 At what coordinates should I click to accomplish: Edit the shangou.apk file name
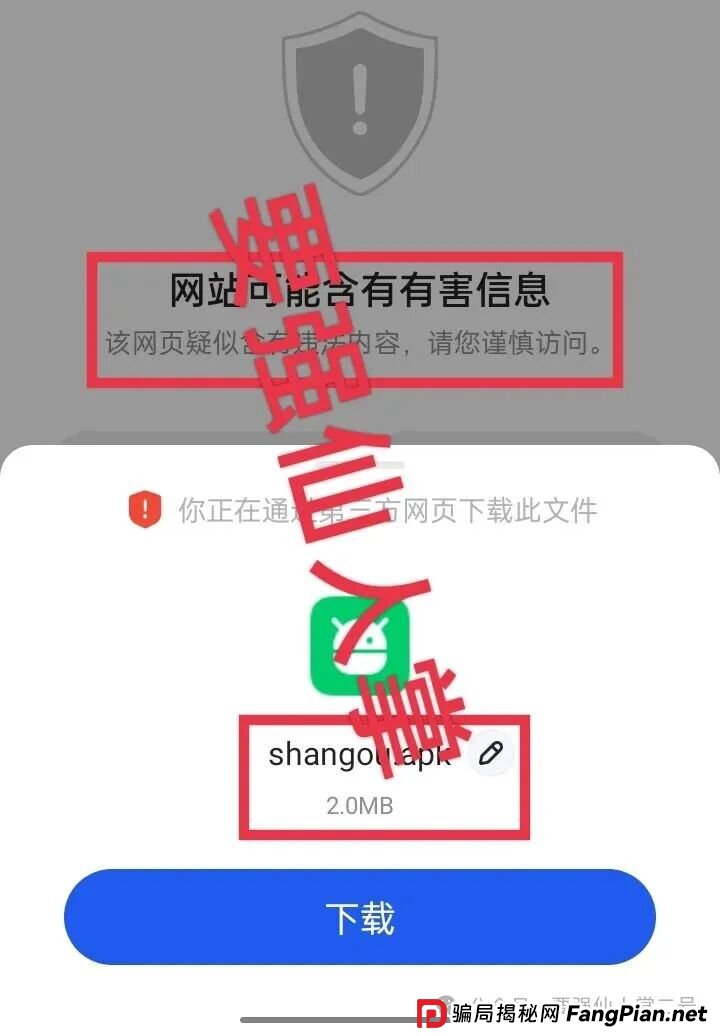tap(490, 754)
